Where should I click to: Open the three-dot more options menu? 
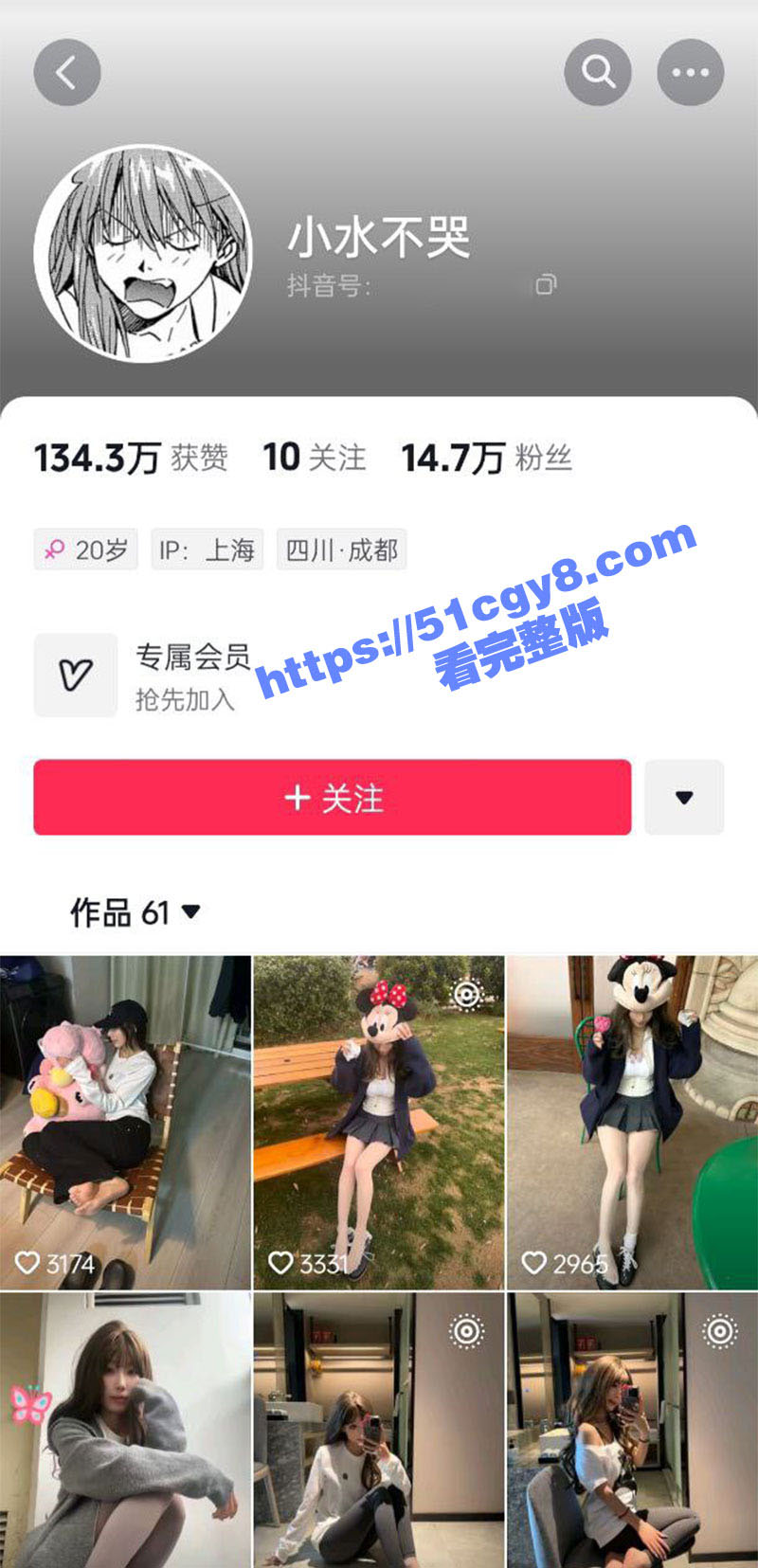tap(690, 73)
